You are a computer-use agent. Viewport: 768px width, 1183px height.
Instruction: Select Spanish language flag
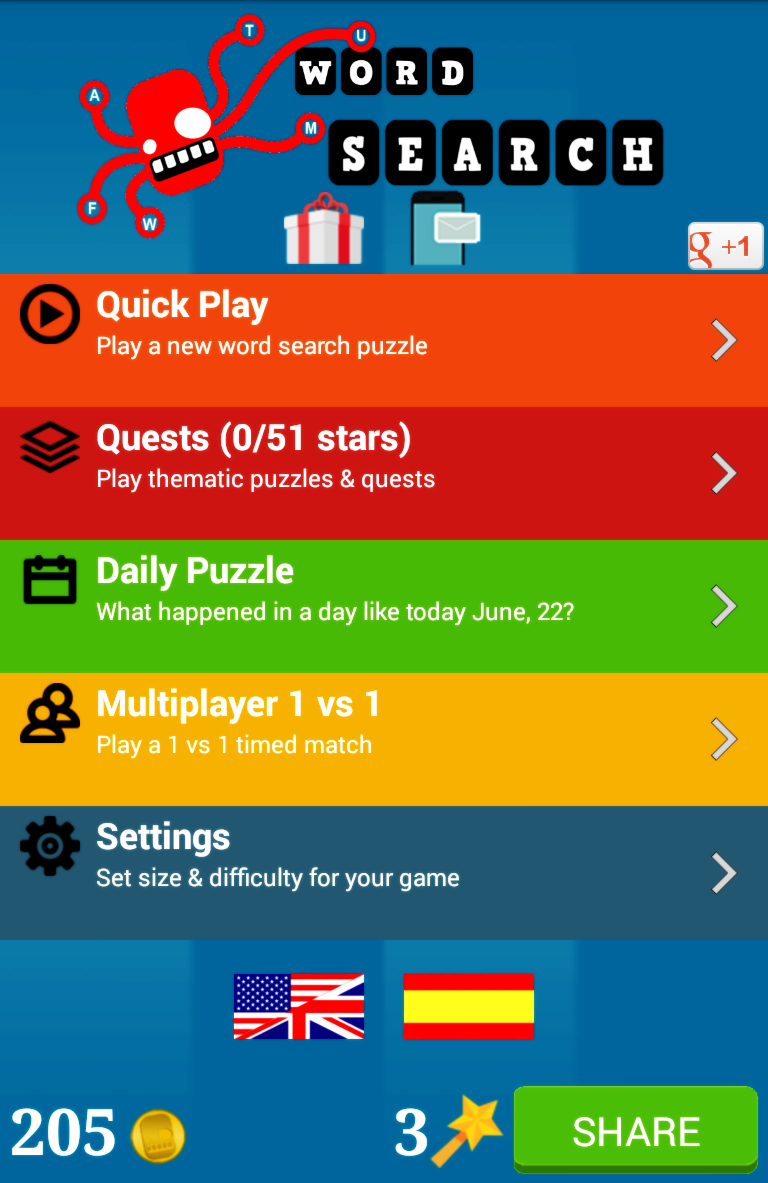(x=468, y=1006)
